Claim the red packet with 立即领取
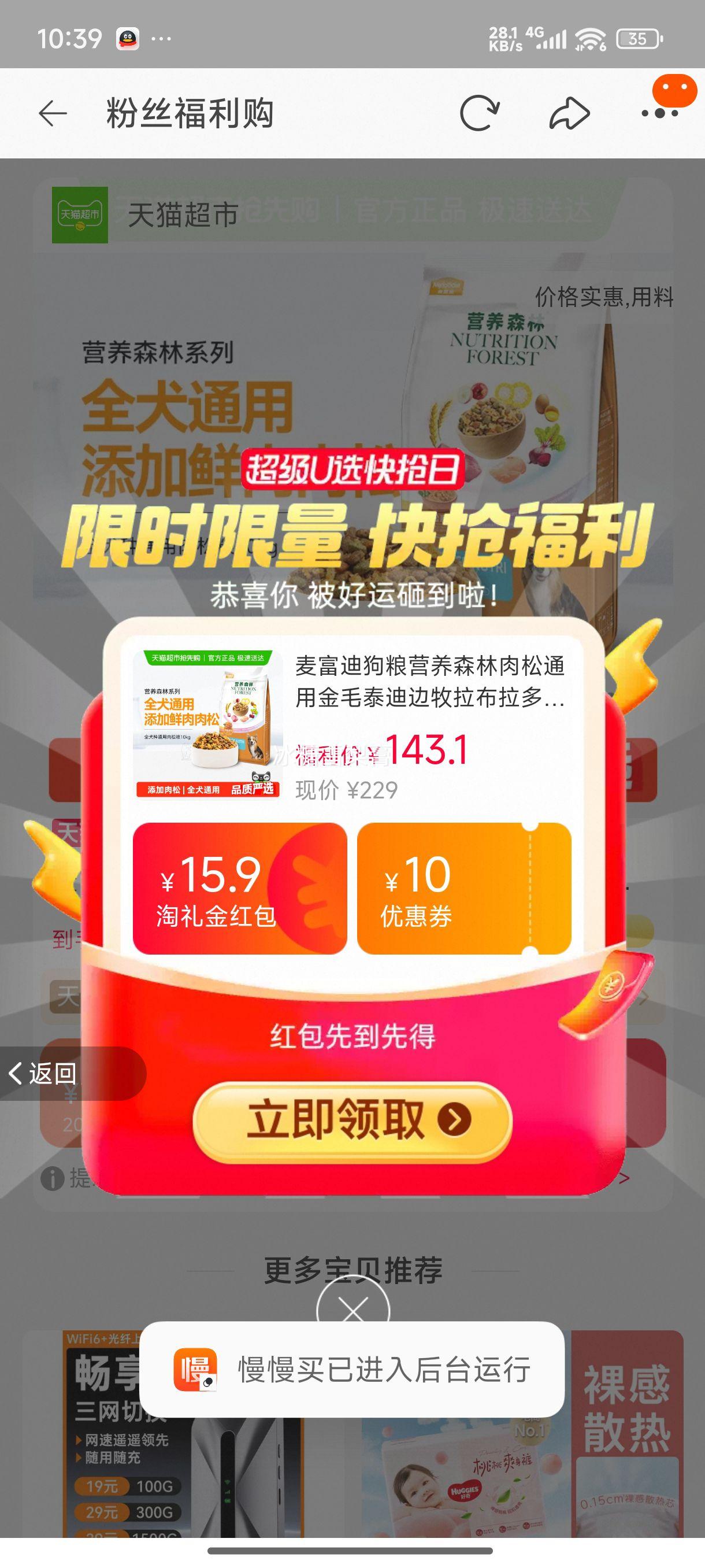The height and width of the screenshot is (1568, 705). [352, 1120]
